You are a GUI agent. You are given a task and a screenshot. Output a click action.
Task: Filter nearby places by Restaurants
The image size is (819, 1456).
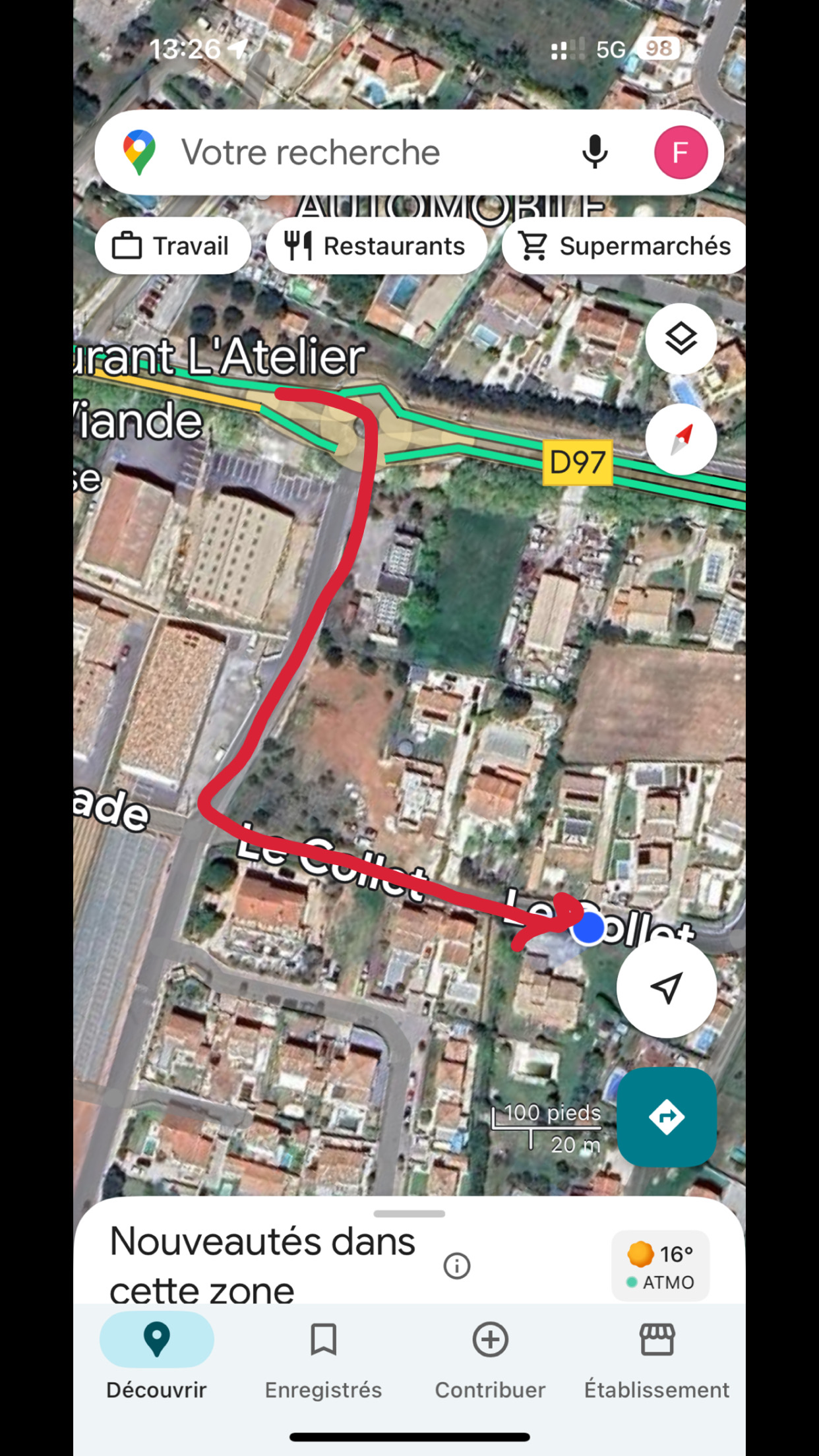(x=376, y=246)
